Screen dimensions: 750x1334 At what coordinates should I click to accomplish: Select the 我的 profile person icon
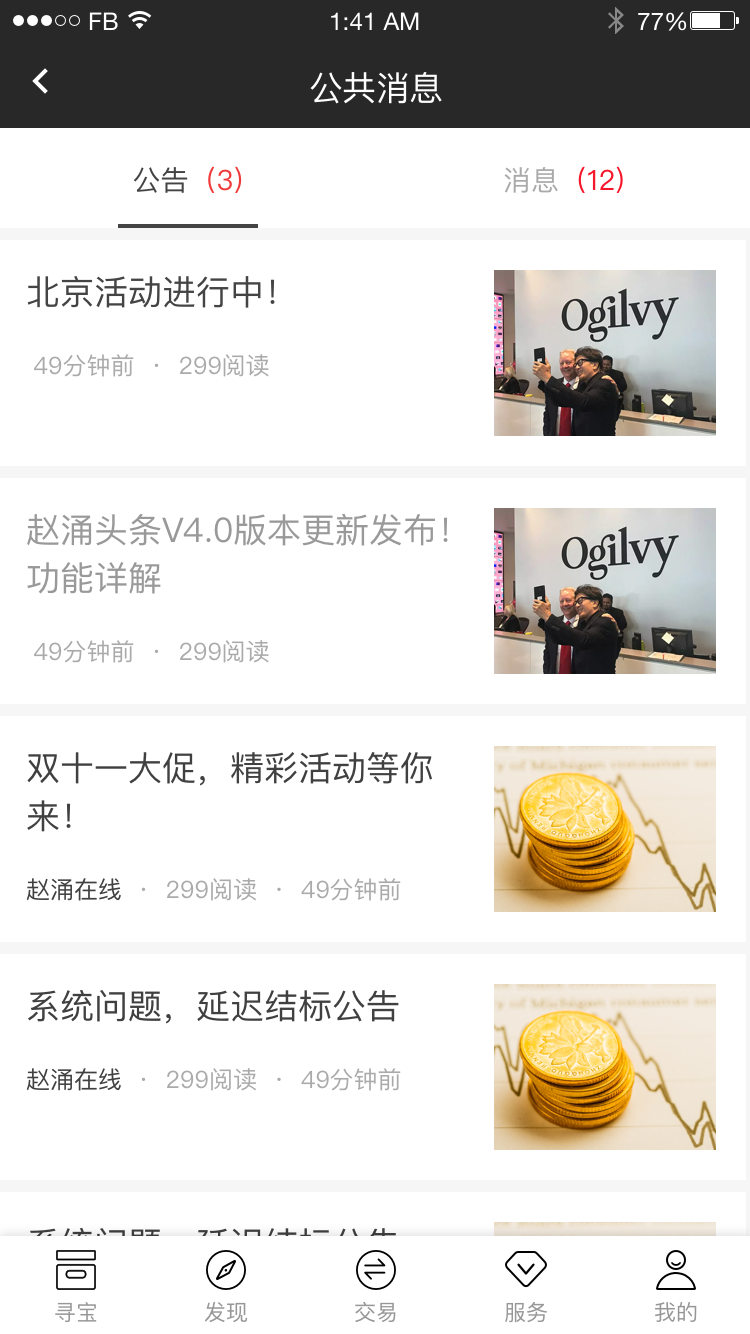click(x=675, y=1268)
